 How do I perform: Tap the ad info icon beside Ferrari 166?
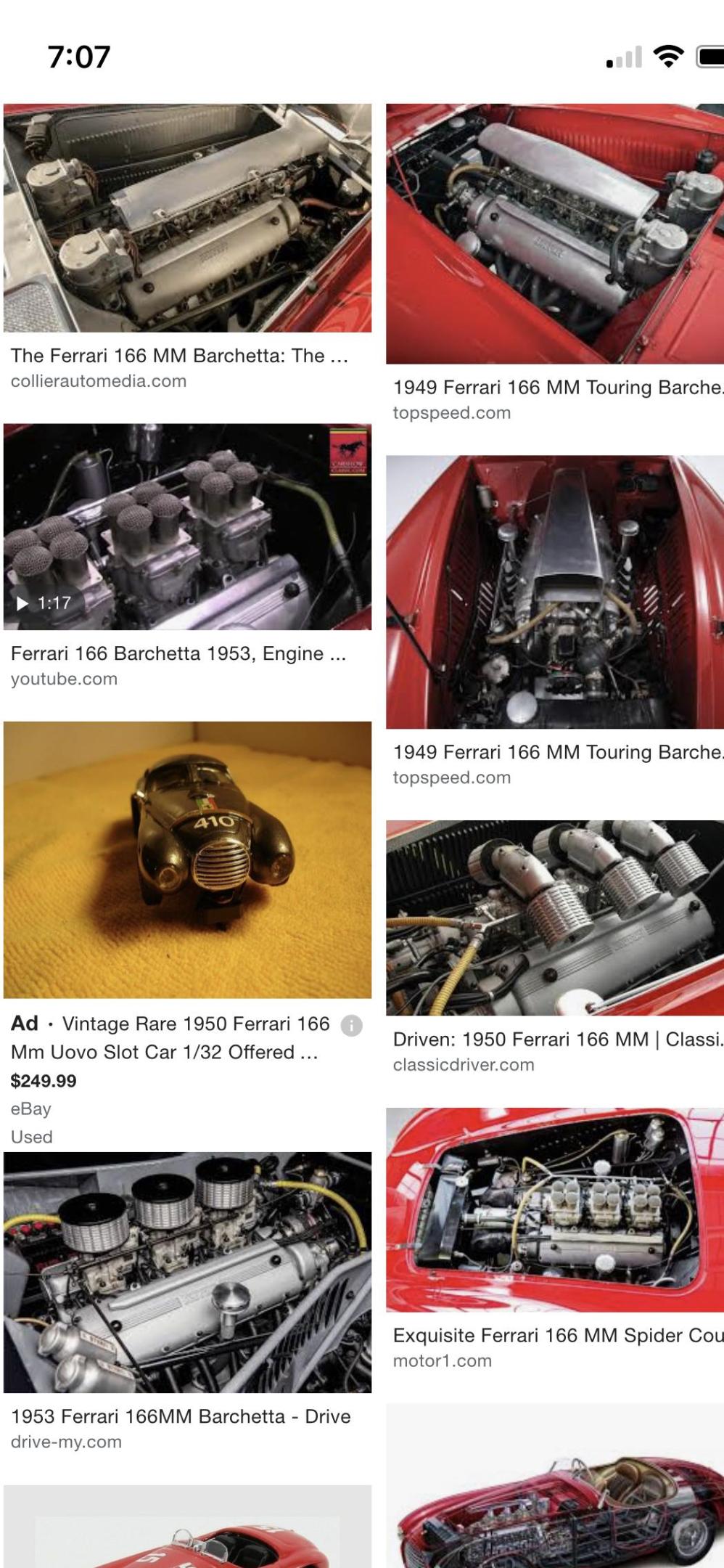pos(352,1025)
